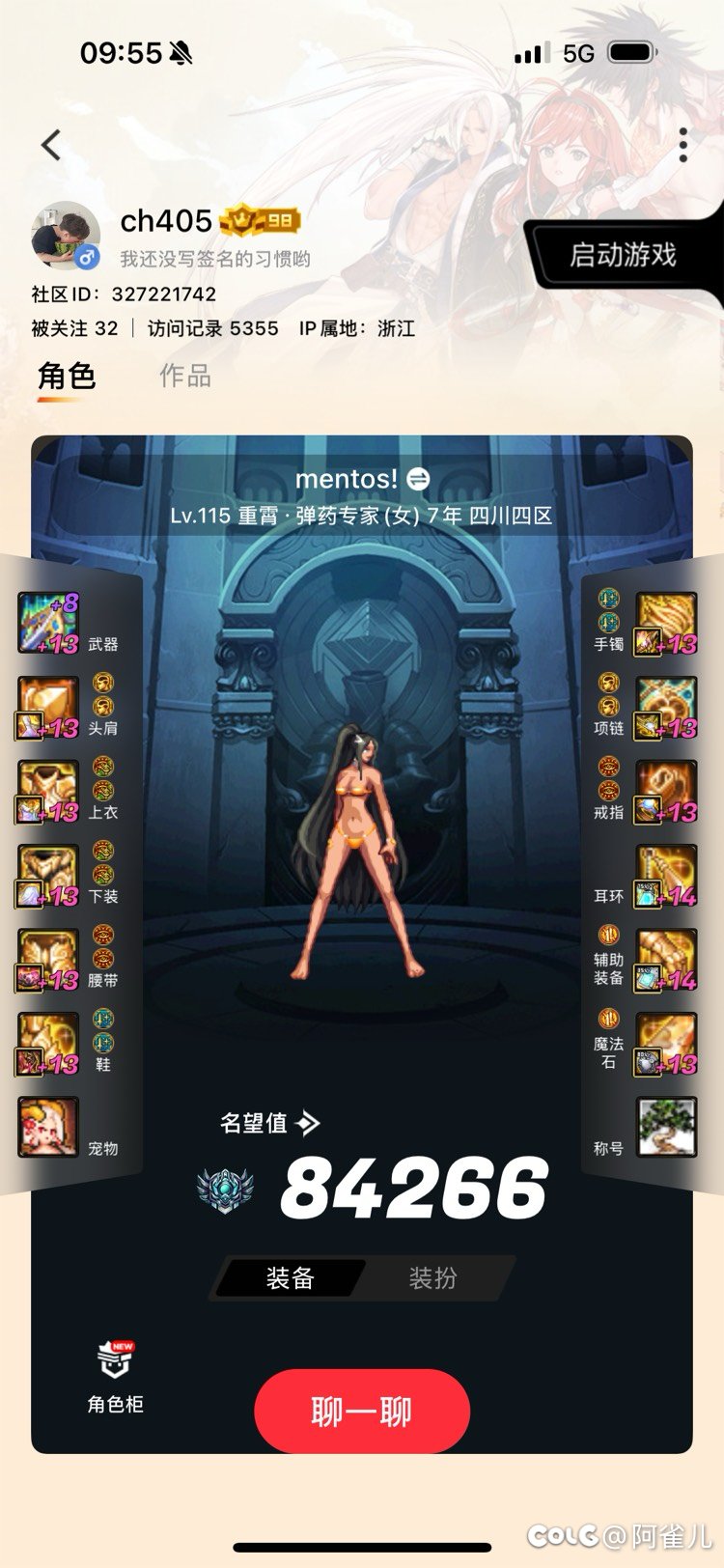This screenshot has height=1568, width=724.
Task: Start a chat with 聊一聊 button
Action: (361, 1412)
